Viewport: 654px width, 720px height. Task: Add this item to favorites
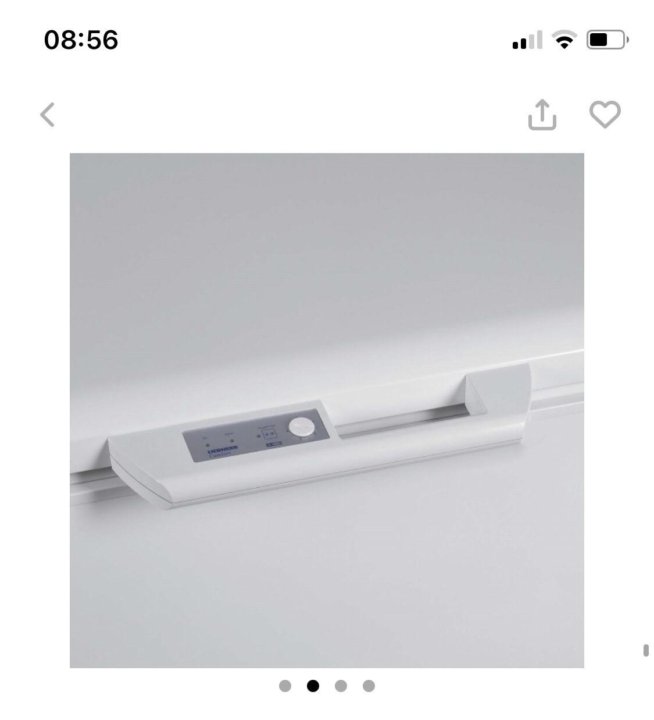(604, 115)
